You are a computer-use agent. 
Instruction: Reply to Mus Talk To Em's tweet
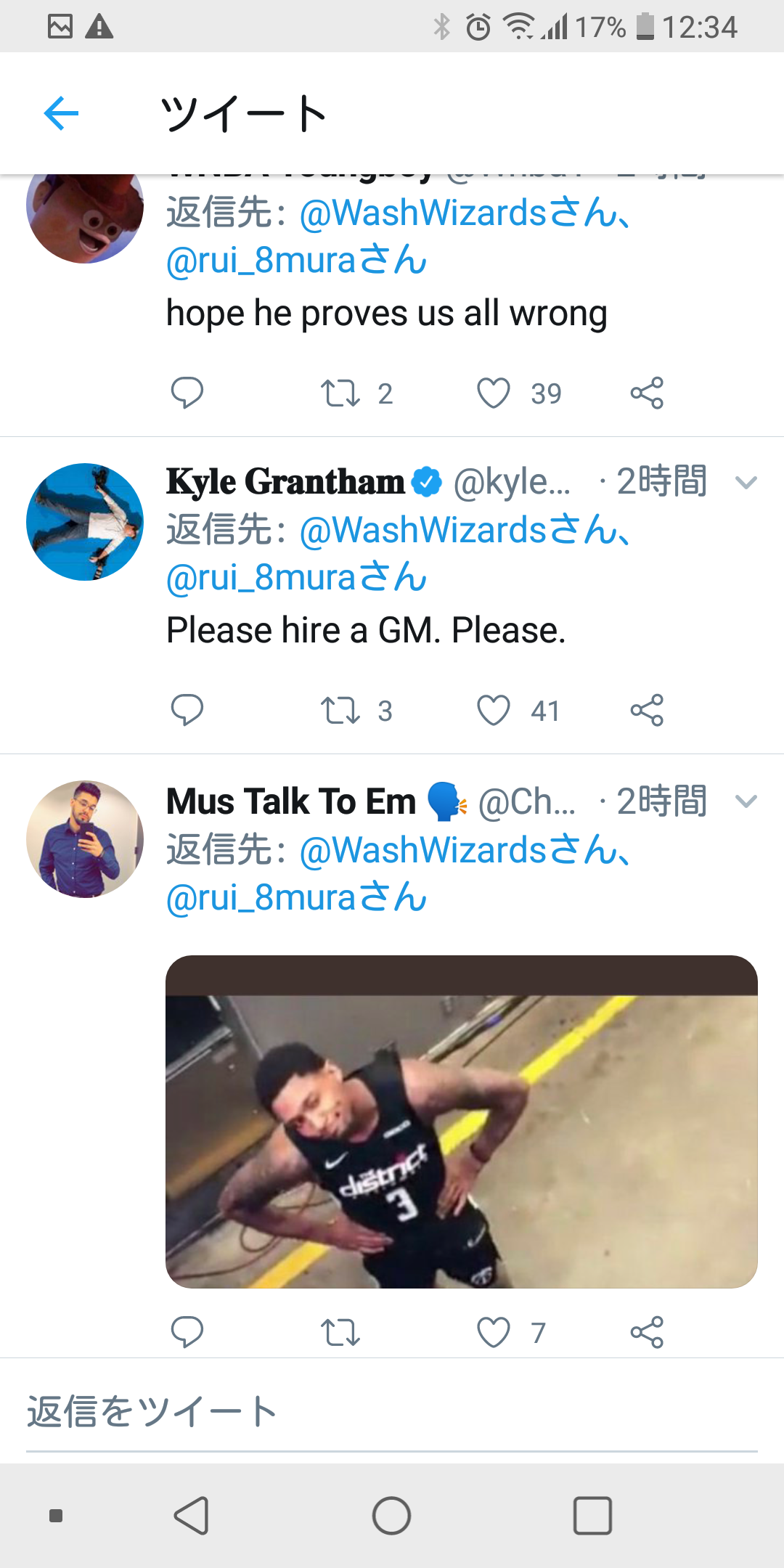(x=187, y=1332)
